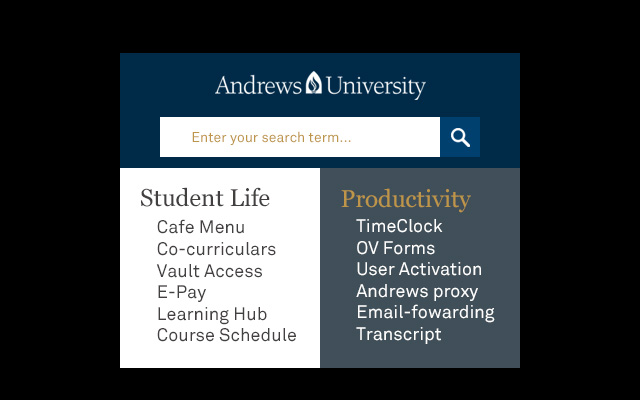The width and height of the screenshot is (640, 400).
Task: Open the TimeClock link
Action: click(x=399, y=226)
